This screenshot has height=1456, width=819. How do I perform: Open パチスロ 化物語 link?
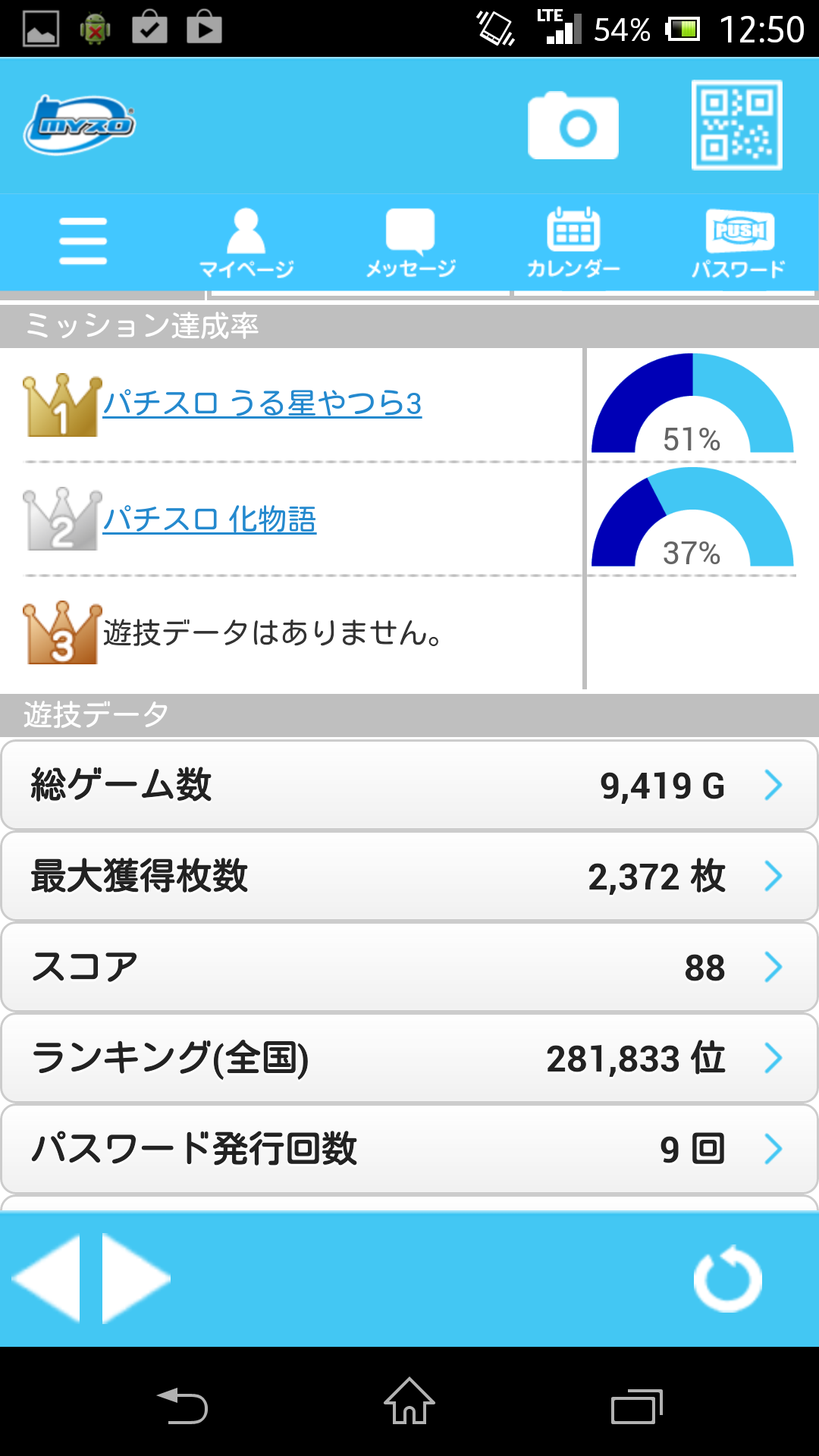[210, 519]
